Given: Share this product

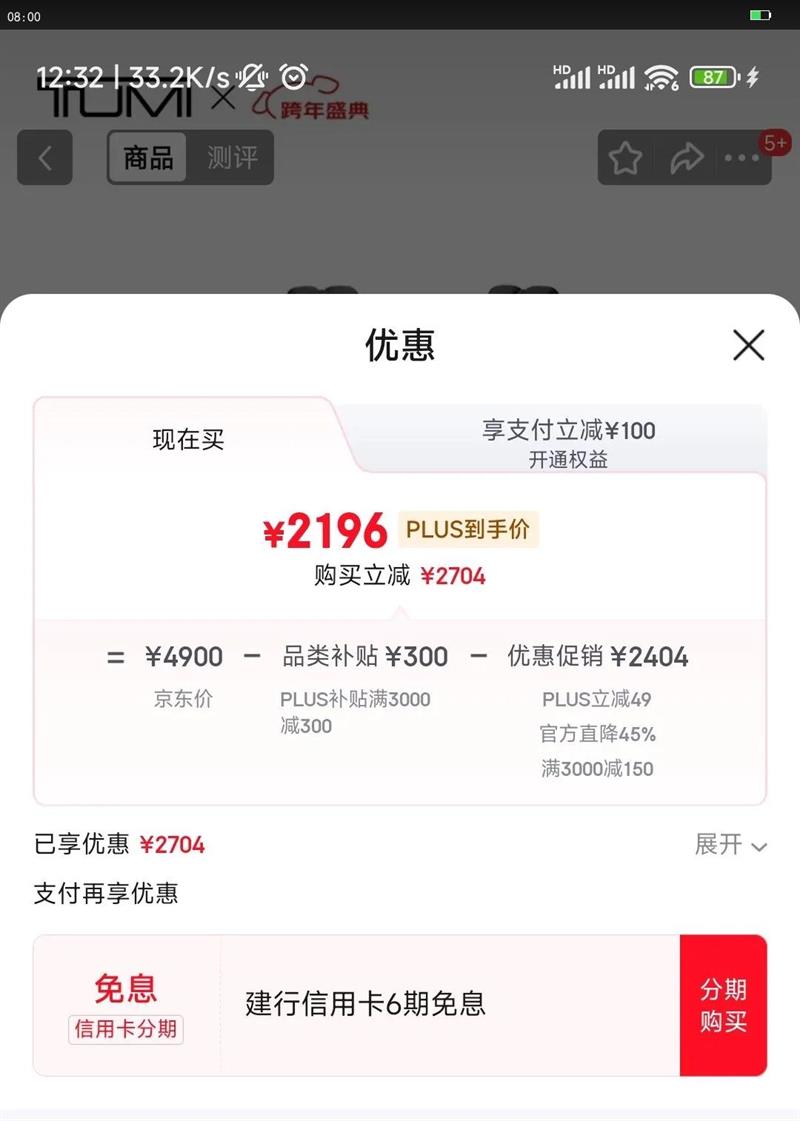Looking at the screenshot, I should click(687, 158).
